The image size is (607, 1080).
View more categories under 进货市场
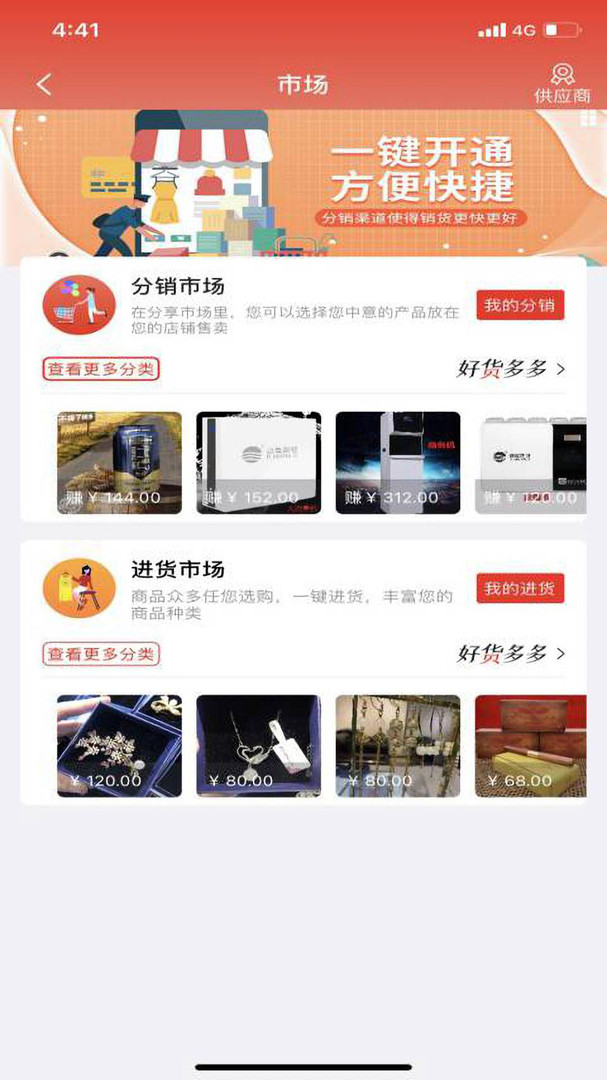click(x=101, y=654)
